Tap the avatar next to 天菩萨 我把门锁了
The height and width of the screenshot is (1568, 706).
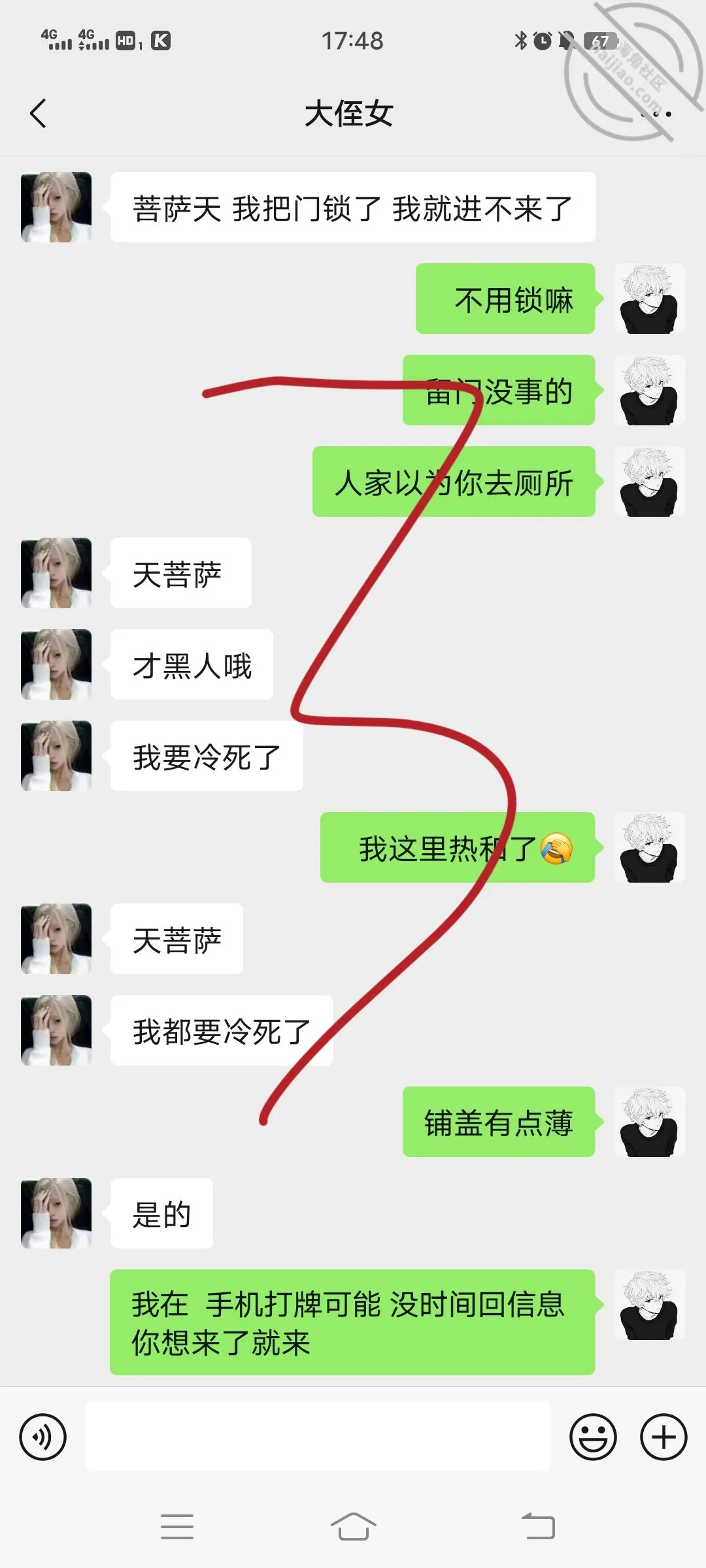pos(56,207)
